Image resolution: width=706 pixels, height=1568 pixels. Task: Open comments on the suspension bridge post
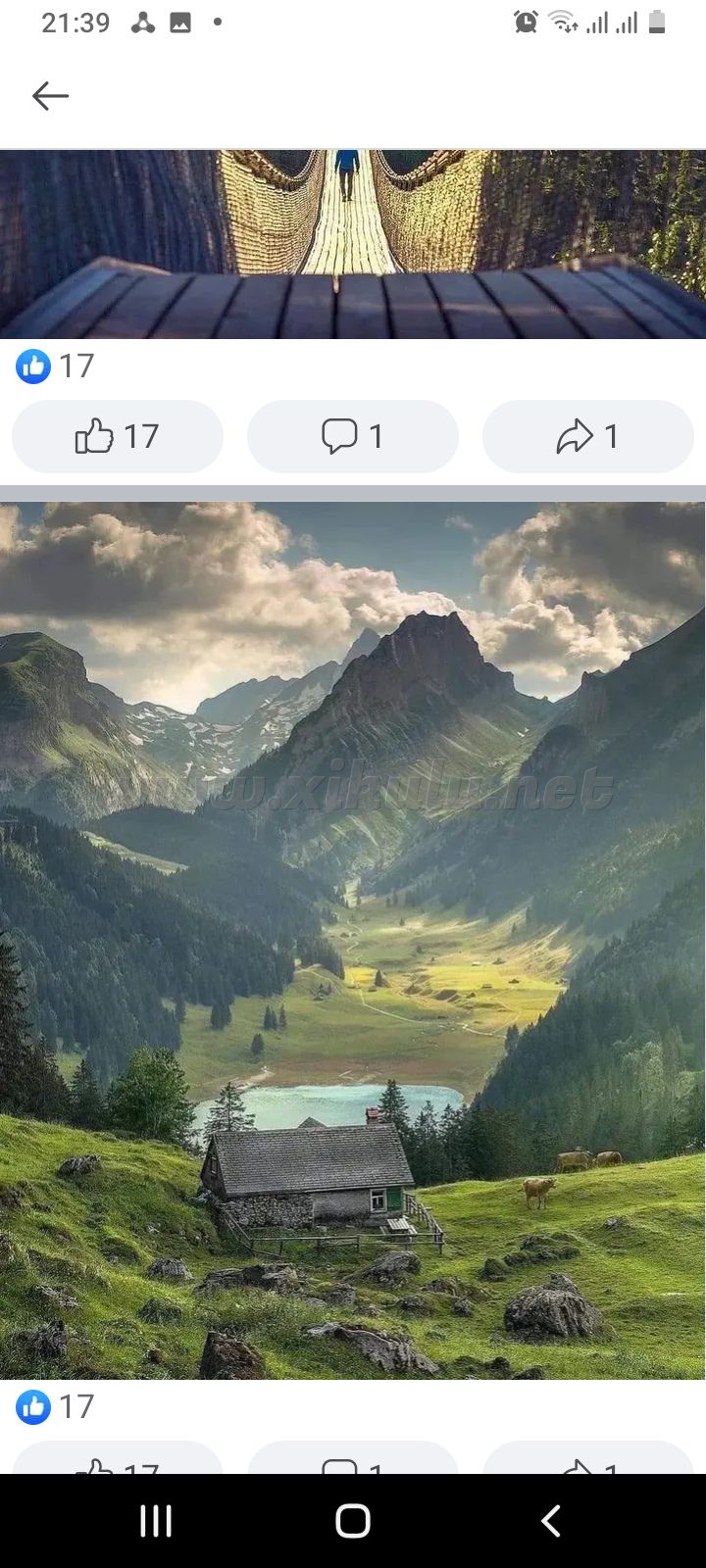(353, 436)
